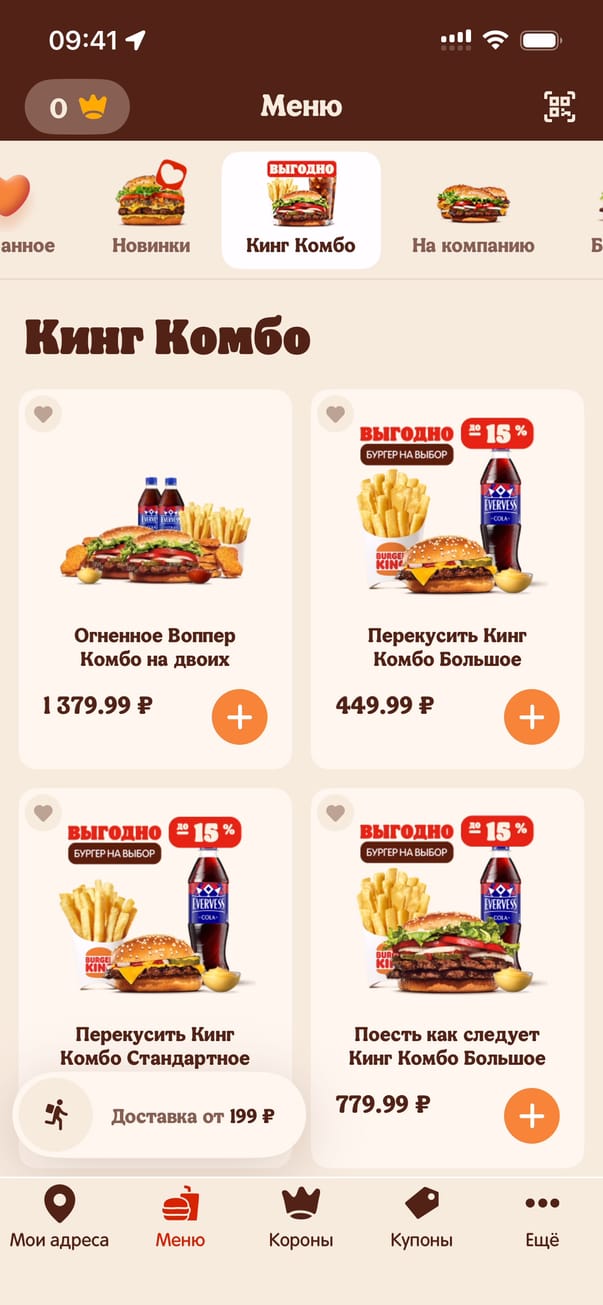Add Огненное Воппер Комбо на двоих to cart
Image resolution: width=603 pixels, height=1305 pixels.
(x=240, y=717)
